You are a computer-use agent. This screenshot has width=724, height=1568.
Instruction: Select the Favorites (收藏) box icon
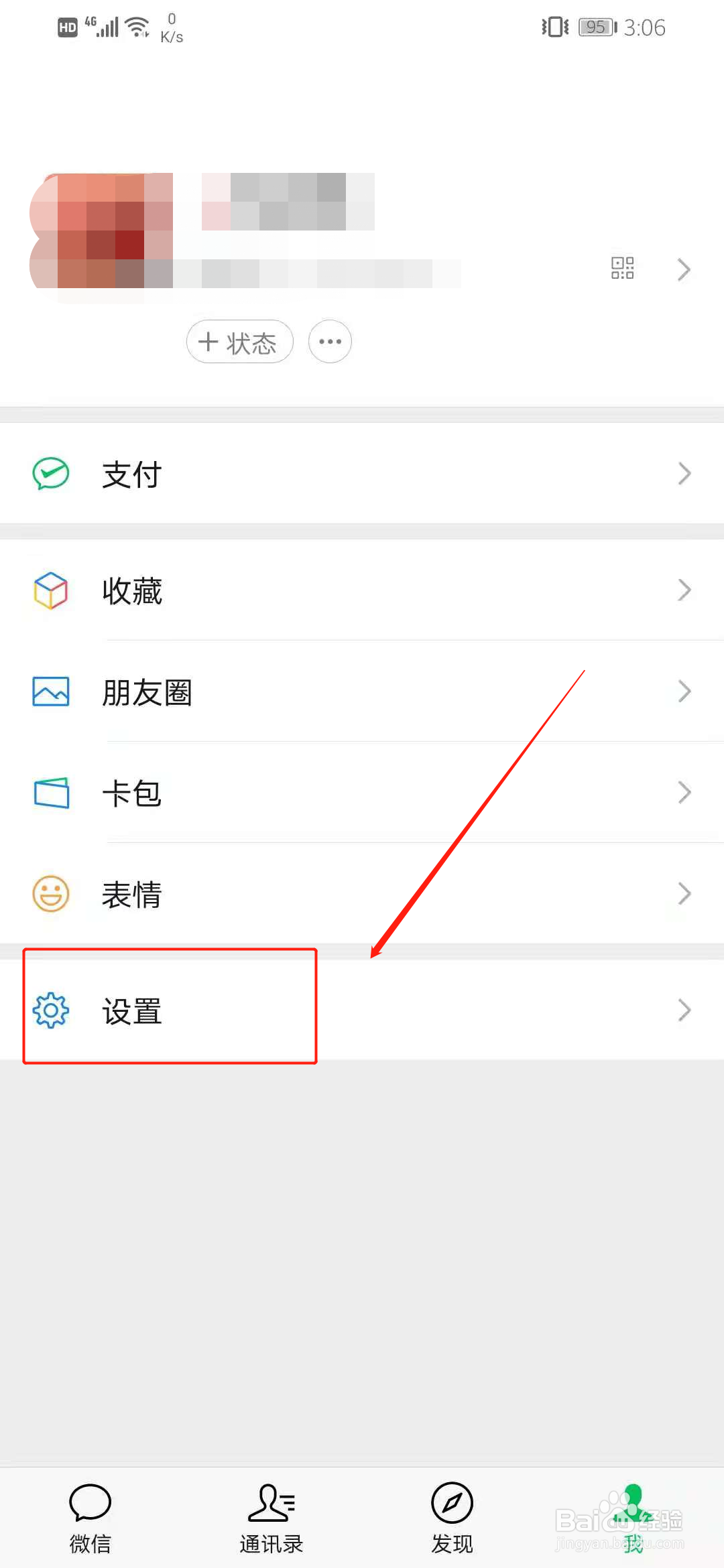coord(50,590)
